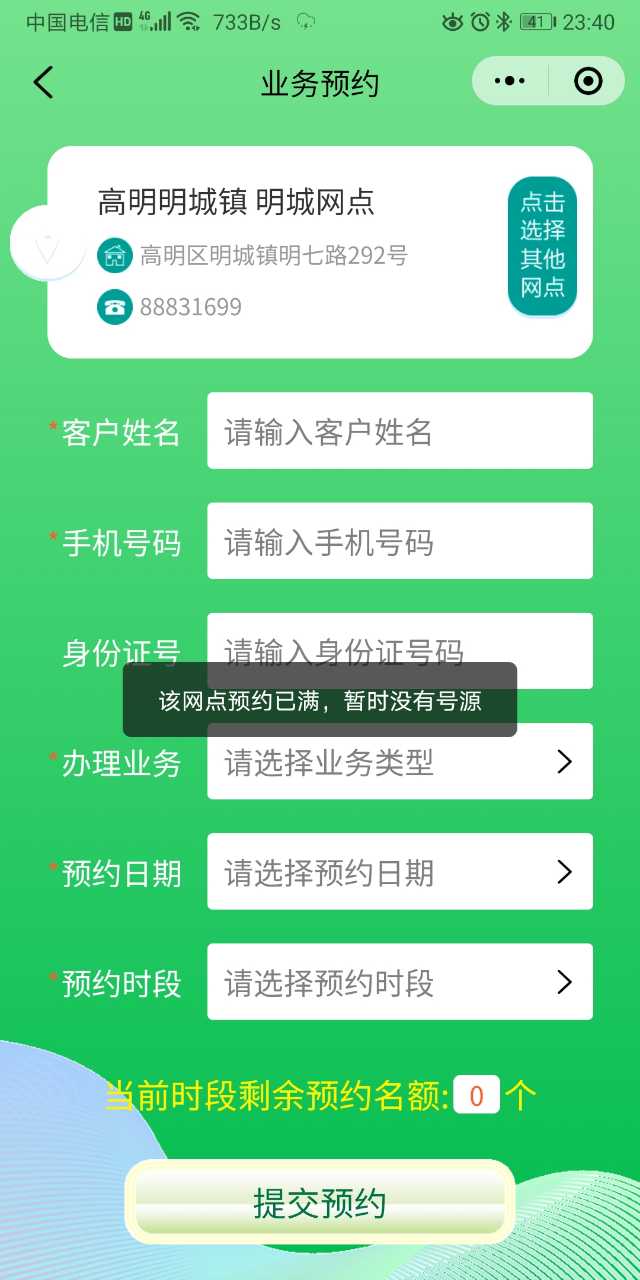Image resolution: width=640 pixels, height=1280 pixels.
Task: Submit with the 提交预约 button
Action: click(320, 1203)
